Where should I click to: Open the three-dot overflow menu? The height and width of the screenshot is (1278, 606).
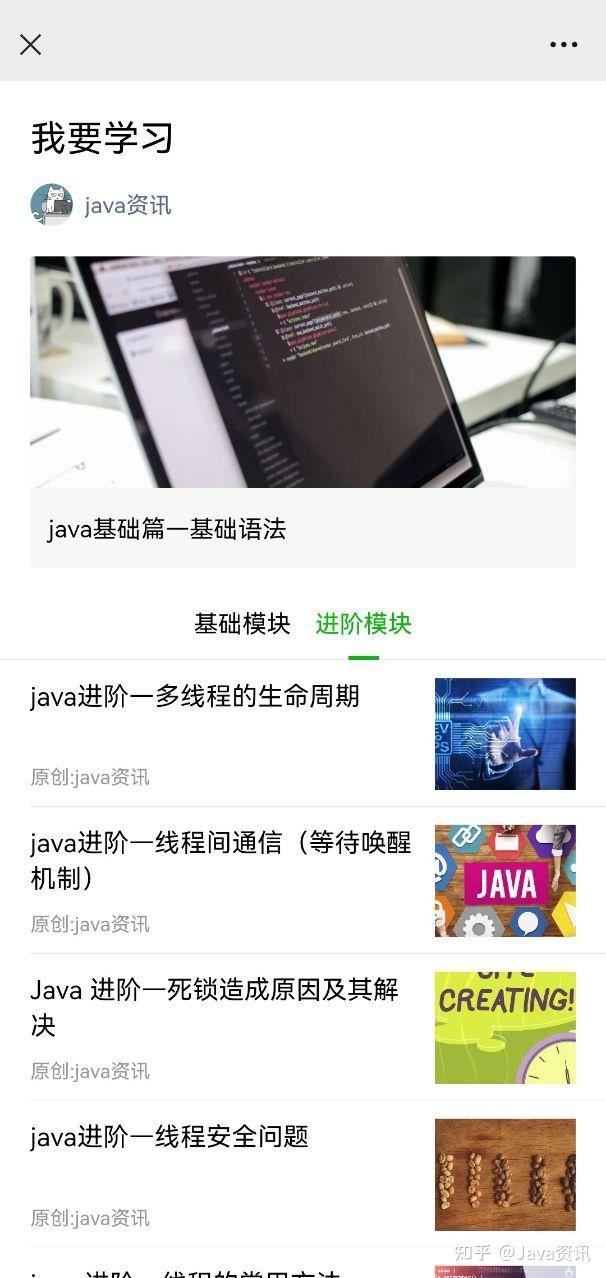point(563,44)
